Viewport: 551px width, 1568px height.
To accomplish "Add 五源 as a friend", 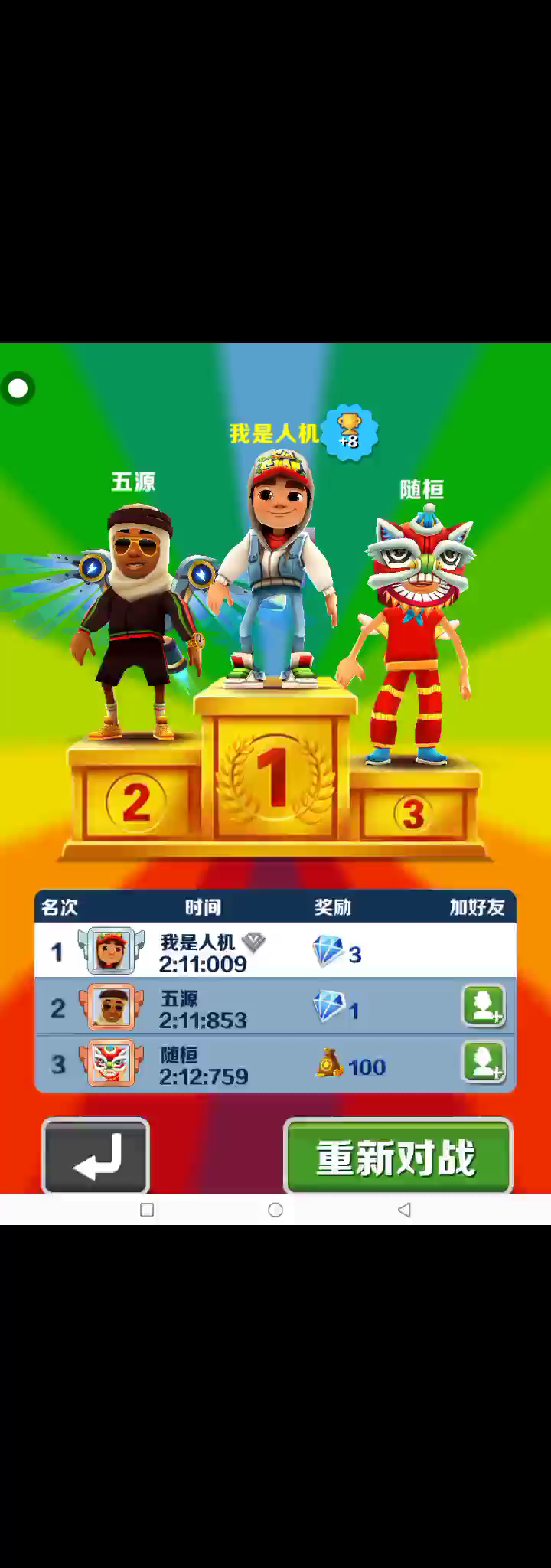I will pyautogui.click(x=484, y=1006).
